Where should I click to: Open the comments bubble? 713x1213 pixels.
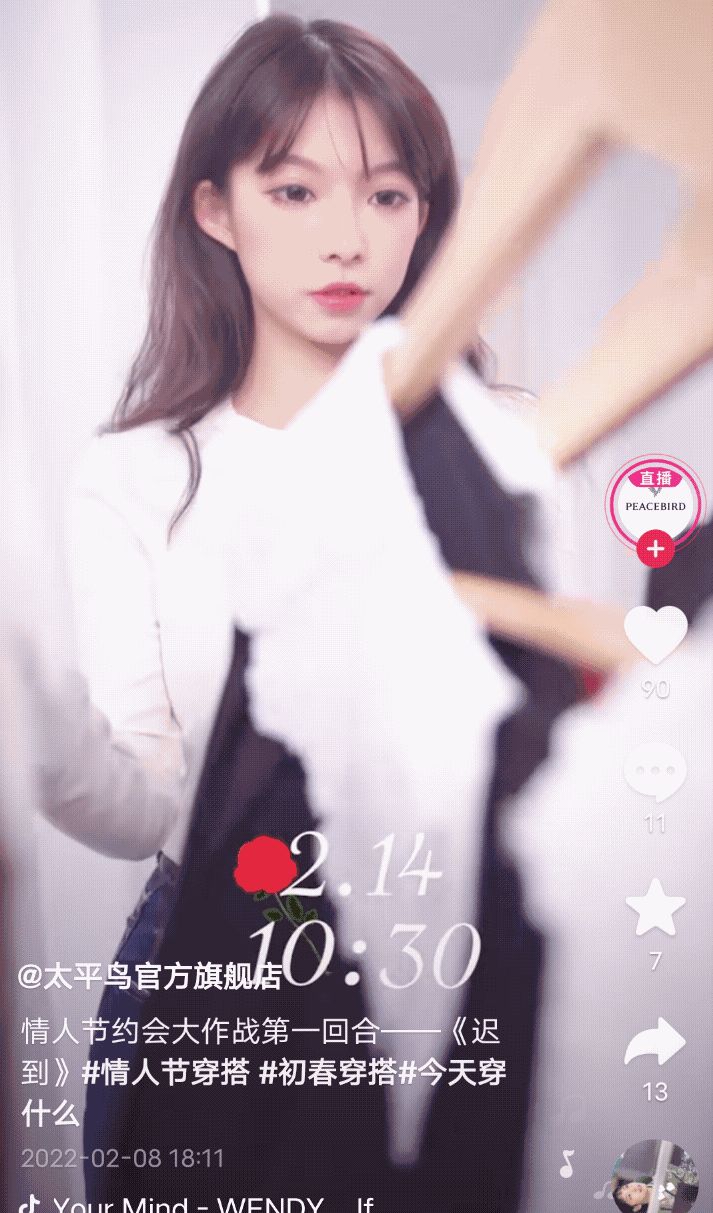tap(655, 773)
